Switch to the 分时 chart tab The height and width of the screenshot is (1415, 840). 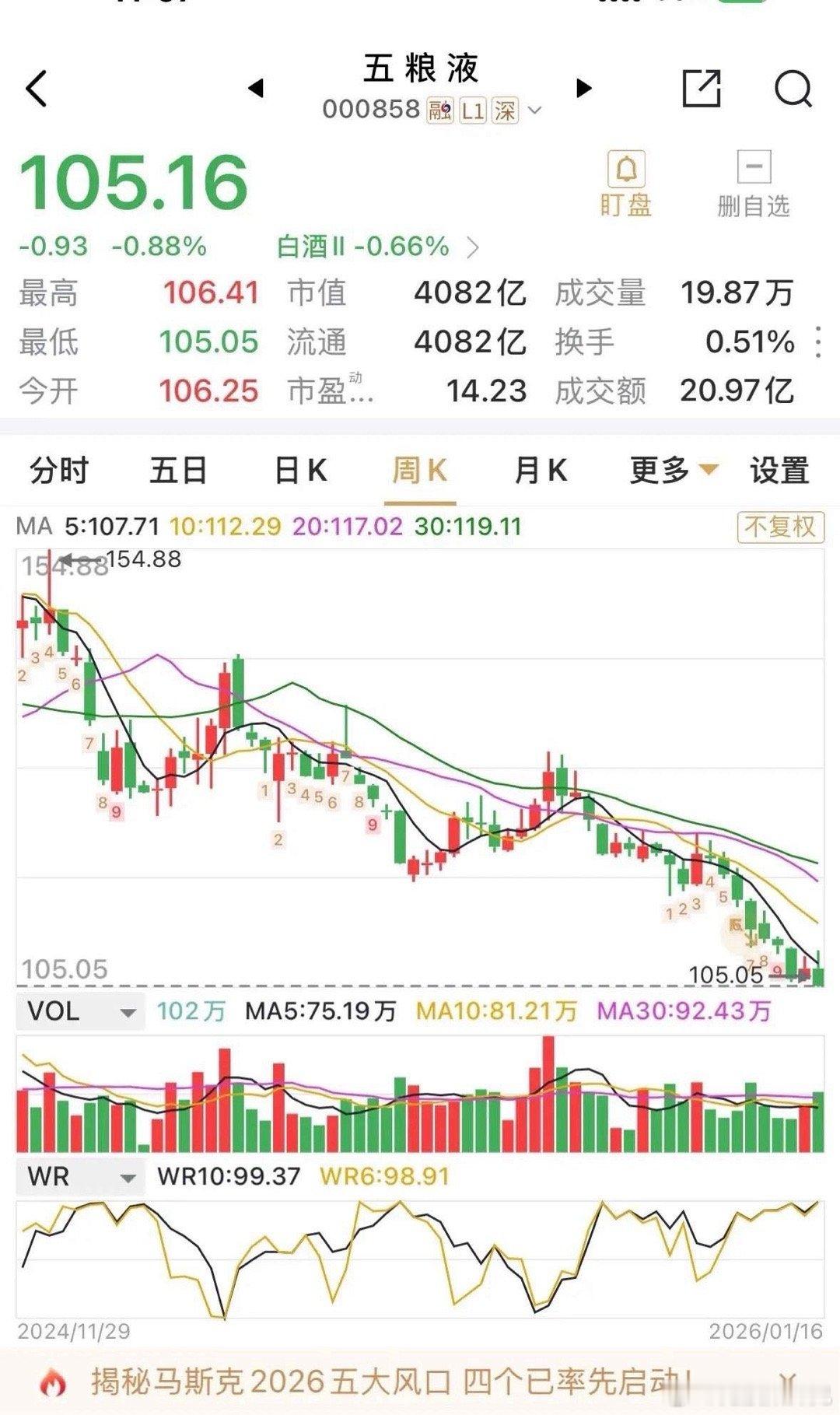pos(58,470)
